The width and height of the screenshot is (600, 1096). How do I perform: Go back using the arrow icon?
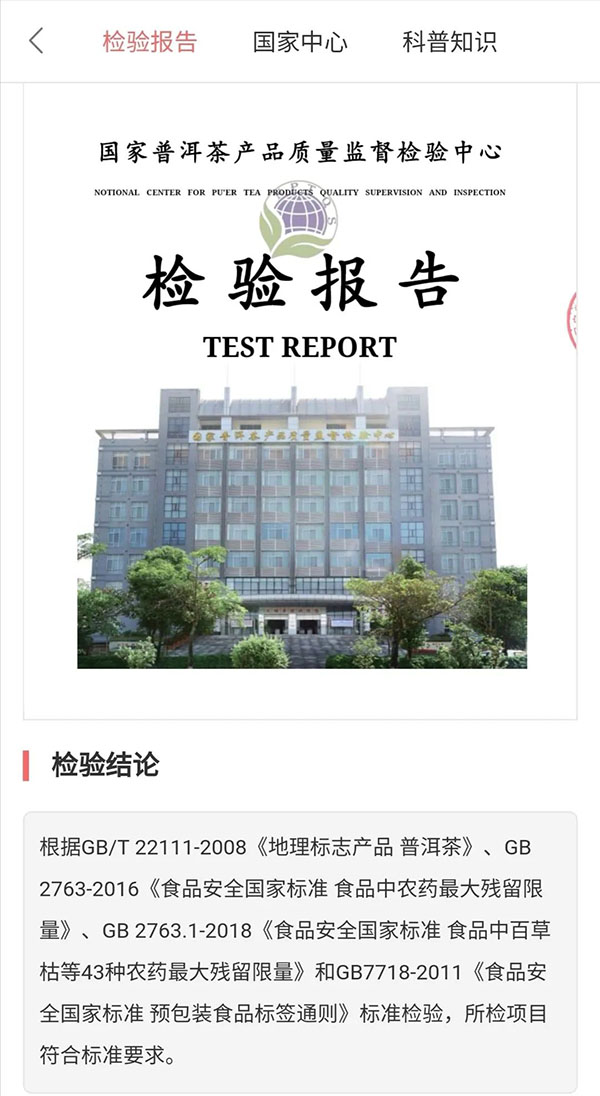click(x=37, y=41)
